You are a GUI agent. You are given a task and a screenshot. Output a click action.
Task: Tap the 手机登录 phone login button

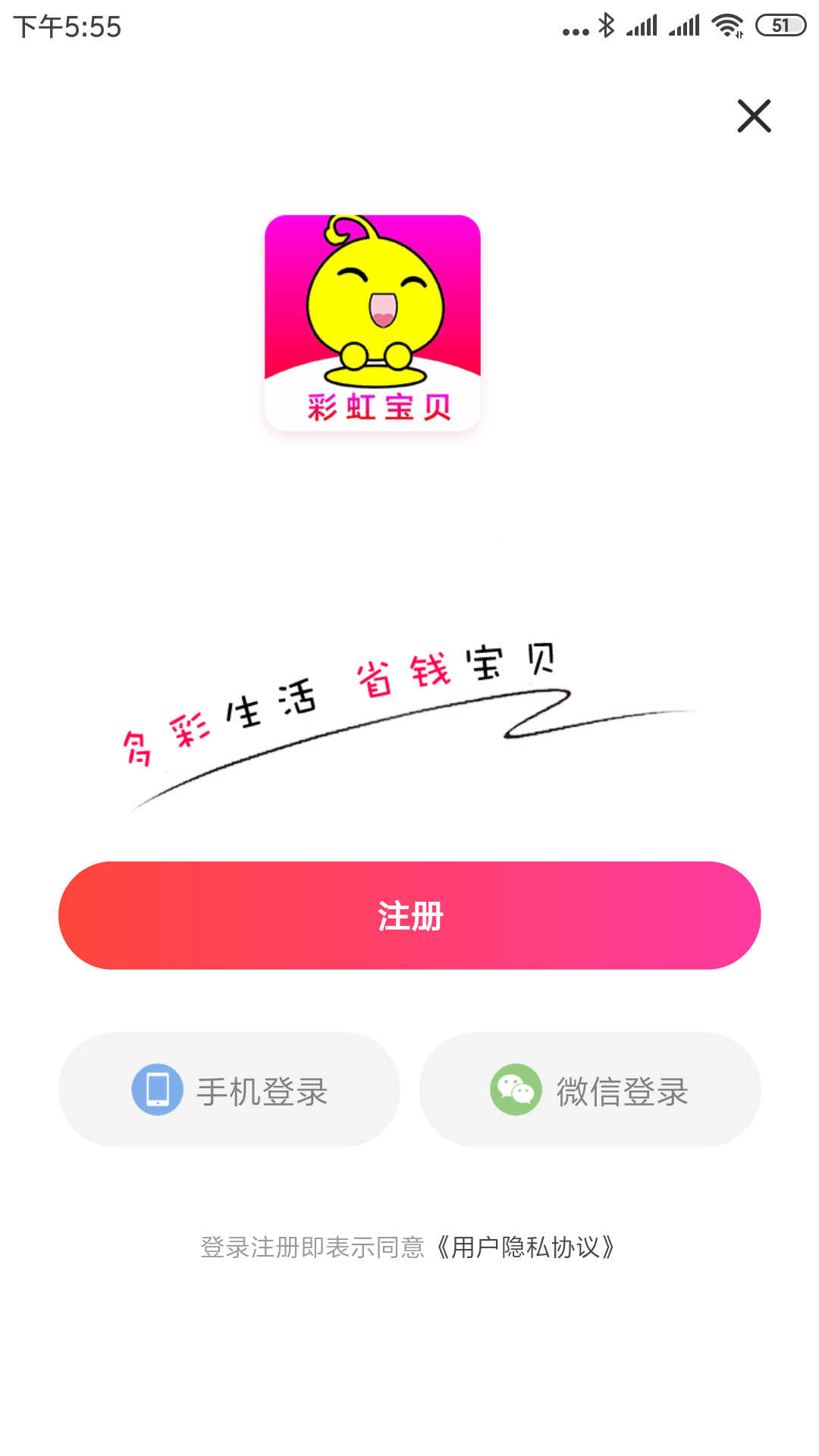[227, 1088]
